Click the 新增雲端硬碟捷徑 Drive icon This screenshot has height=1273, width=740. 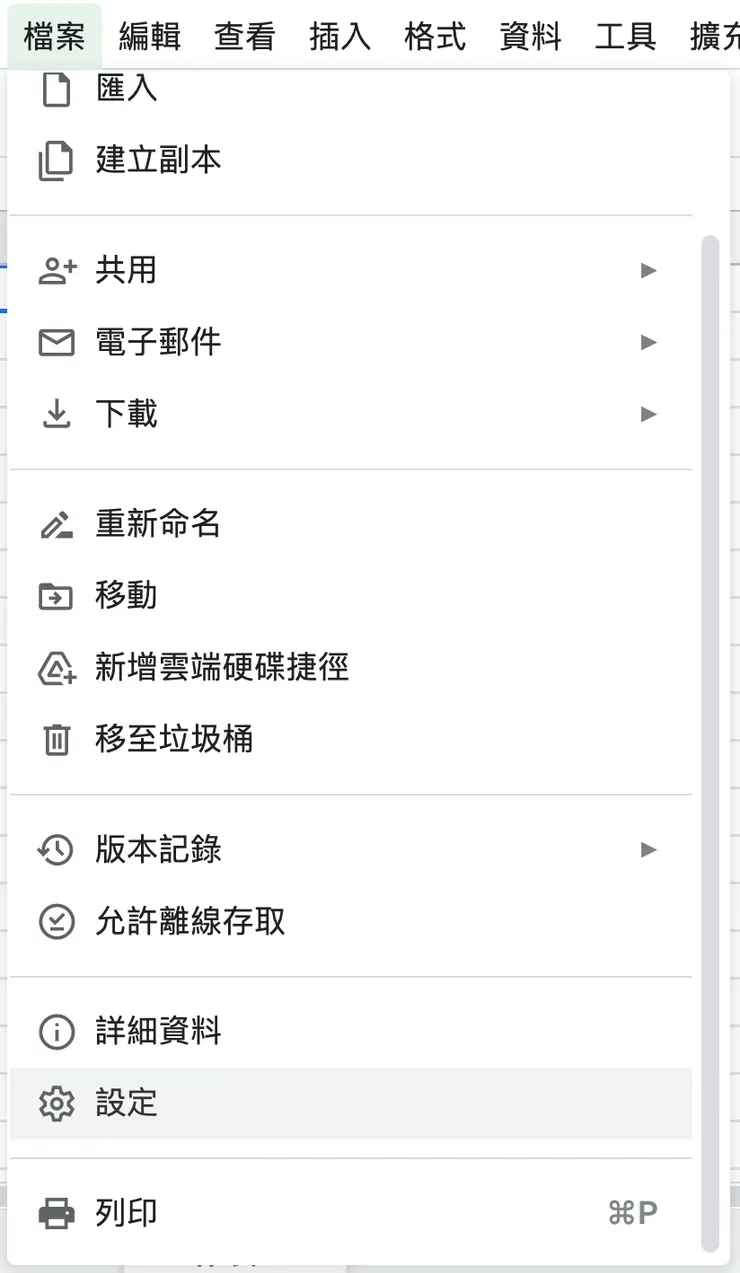pyautogui.click(x=57, y=668)
